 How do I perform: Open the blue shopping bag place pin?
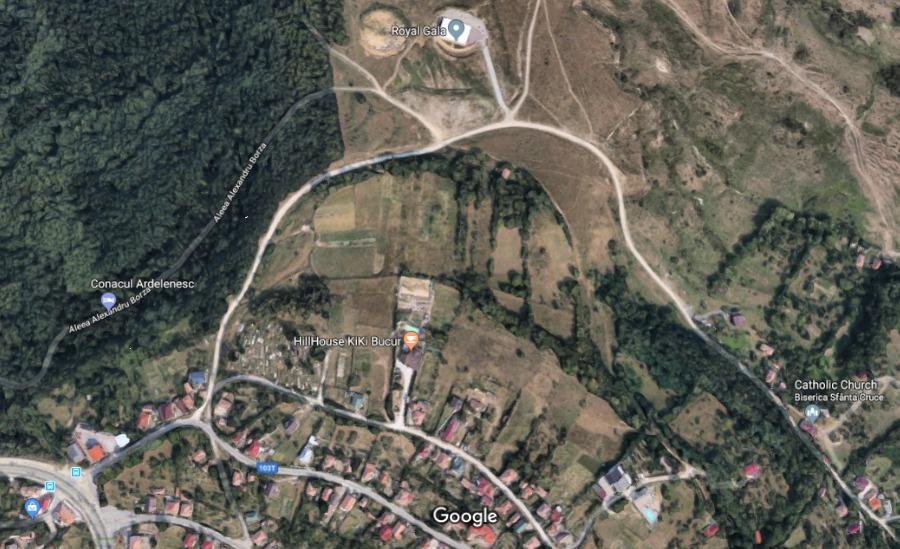click(32, 506)
